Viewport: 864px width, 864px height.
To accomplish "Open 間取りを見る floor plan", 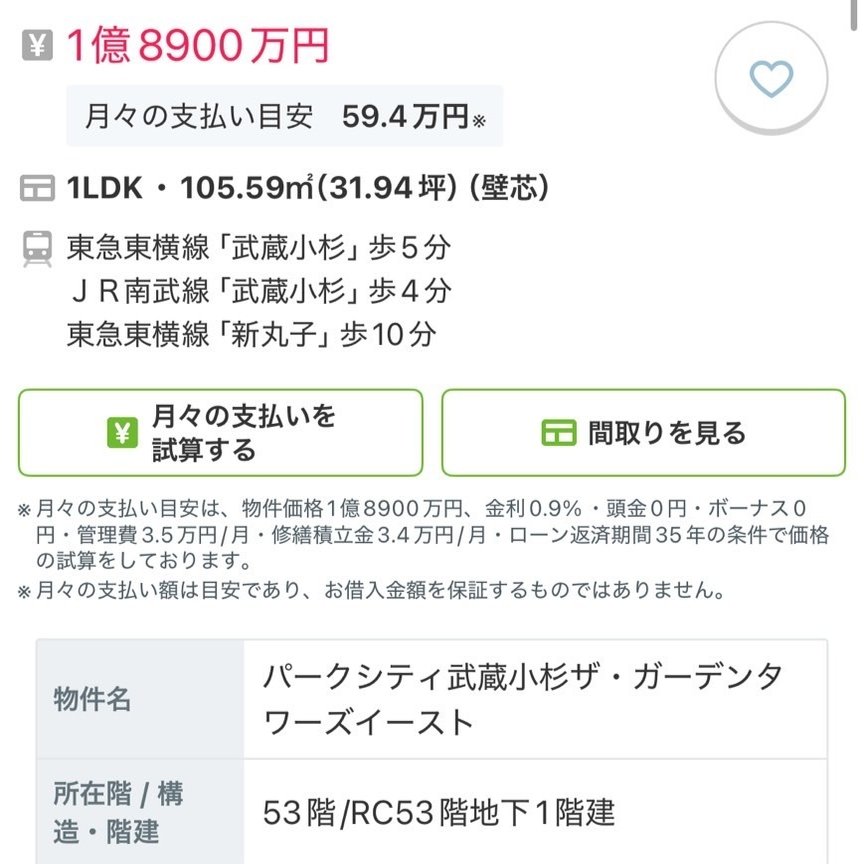I will tap(643, 433).
